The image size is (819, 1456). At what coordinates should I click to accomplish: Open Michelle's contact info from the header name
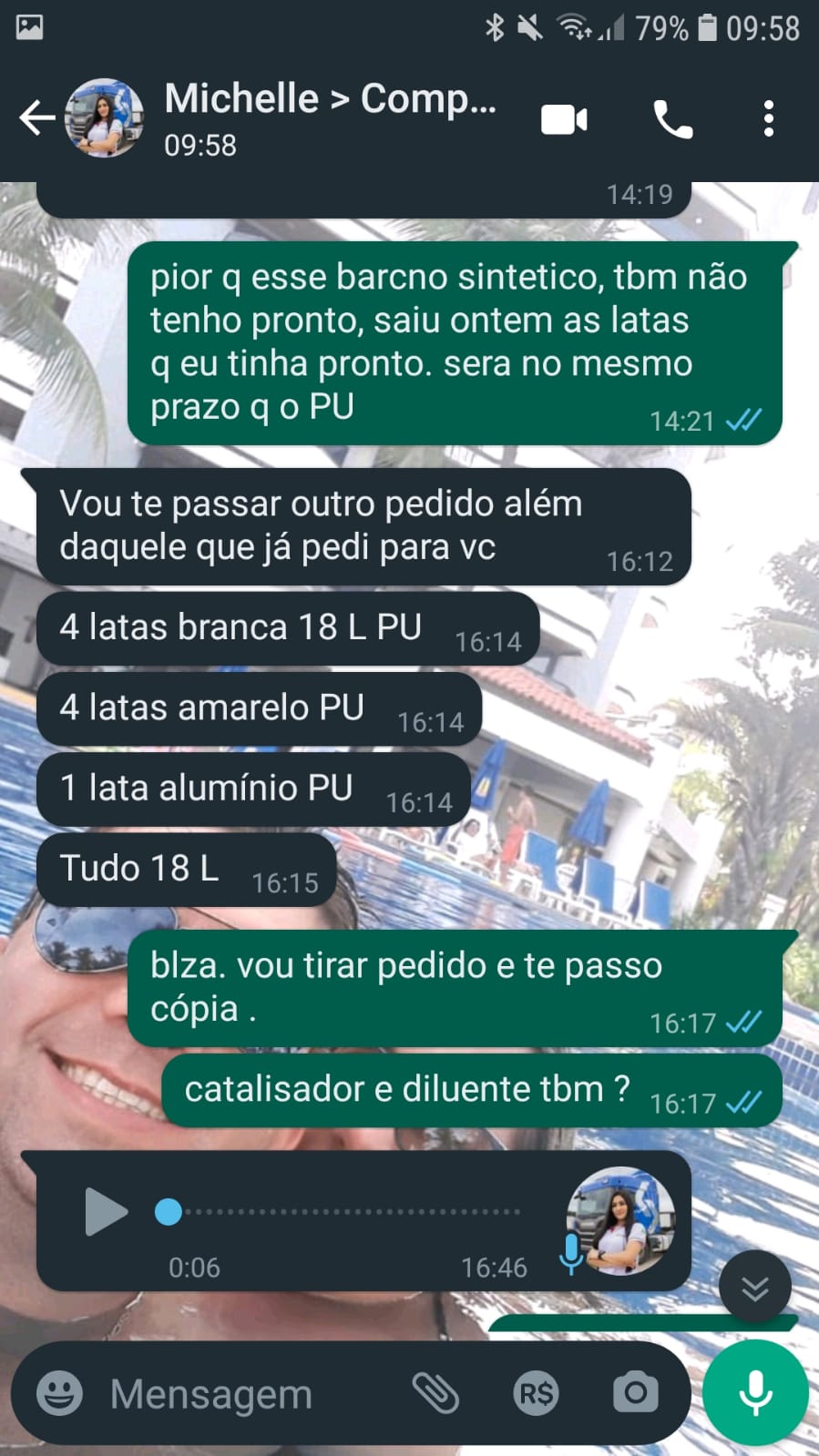(330, 100)
